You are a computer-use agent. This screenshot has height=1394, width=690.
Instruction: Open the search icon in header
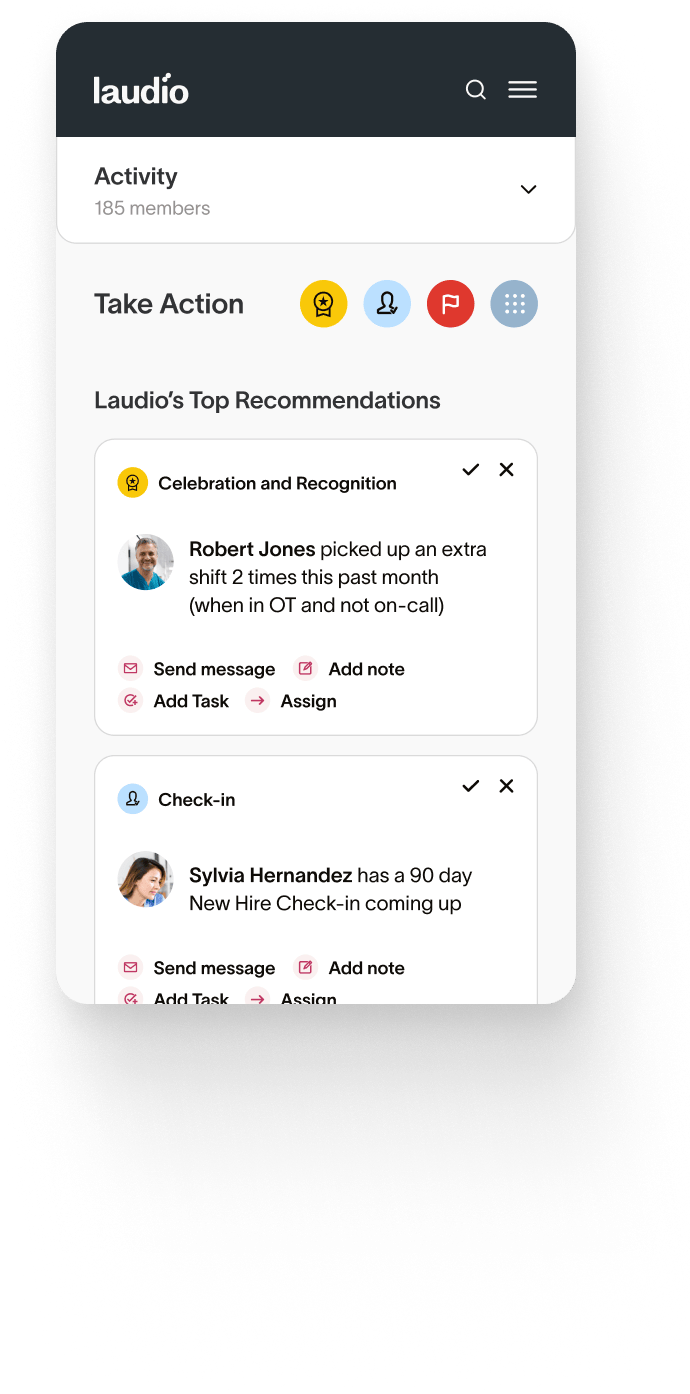click(476, 90)
